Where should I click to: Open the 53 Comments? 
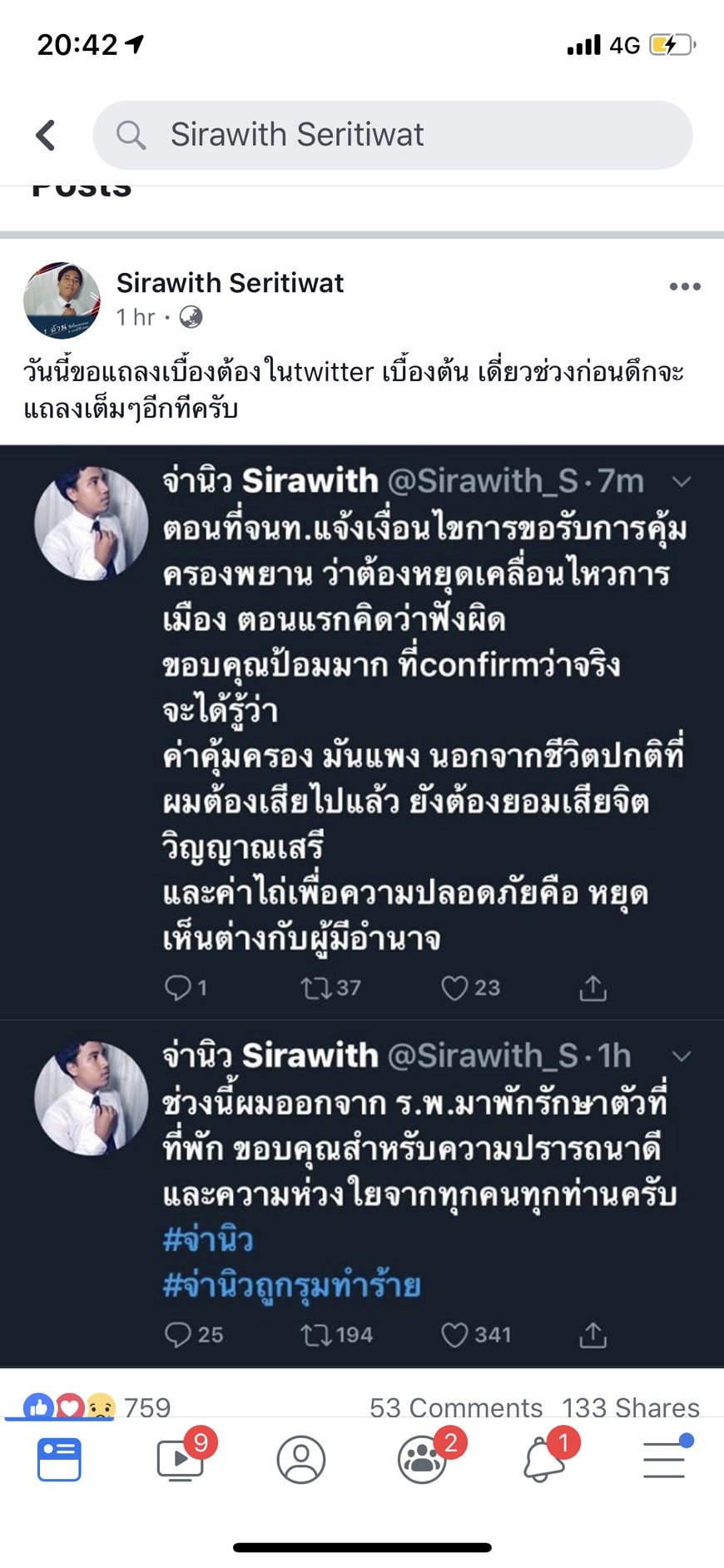click(x=455, y=1407)
